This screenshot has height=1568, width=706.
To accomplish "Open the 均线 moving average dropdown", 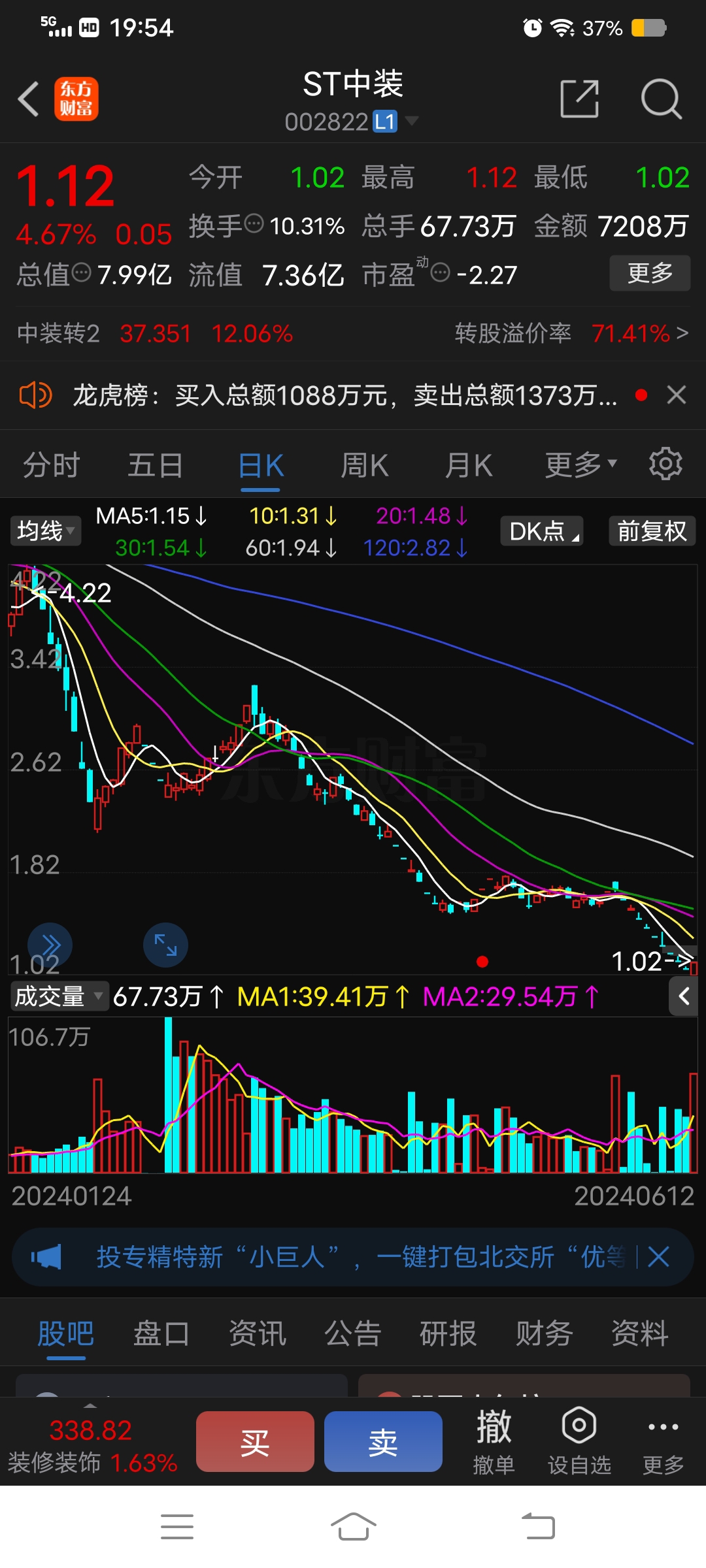I will 45,531.
